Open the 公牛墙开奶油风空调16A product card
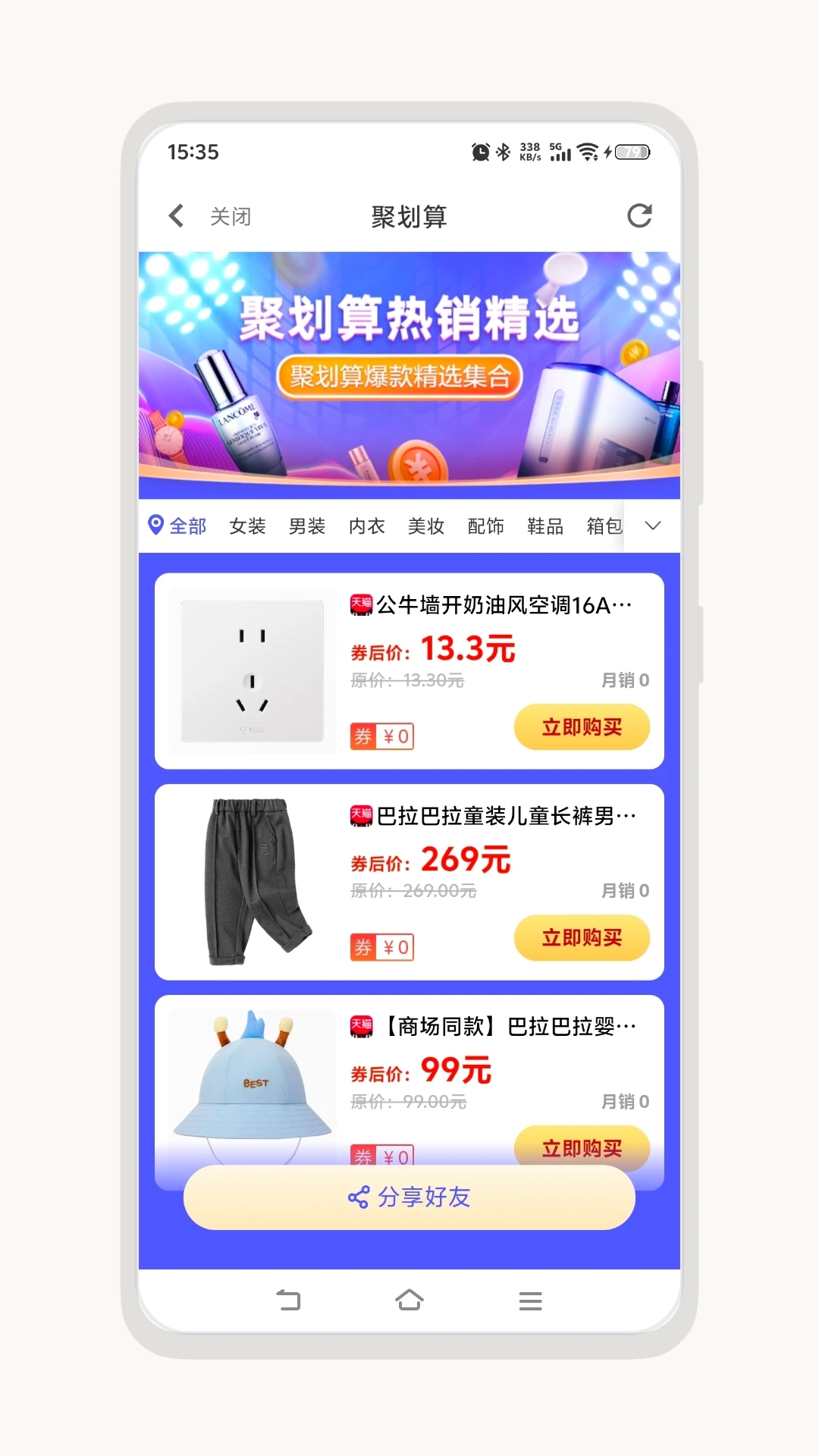Screen dimensions: 819x1456 tap(491, 605)
